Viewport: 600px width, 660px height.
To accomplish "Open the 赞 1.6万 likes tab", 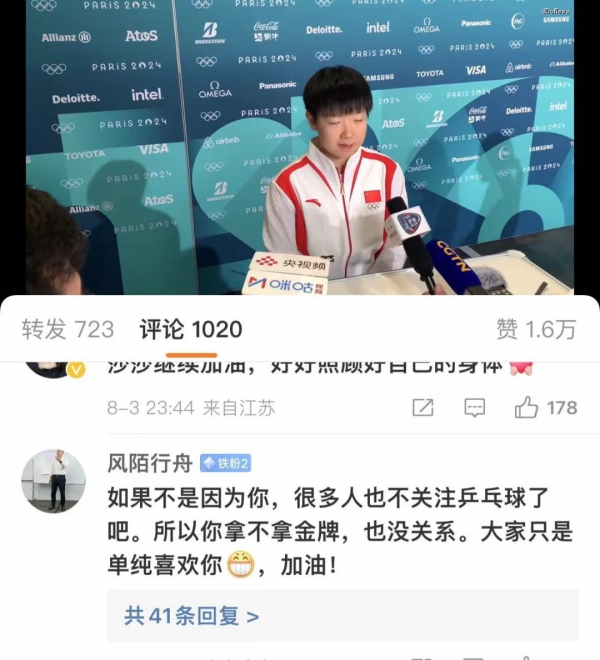I will [x=536, y=329].
